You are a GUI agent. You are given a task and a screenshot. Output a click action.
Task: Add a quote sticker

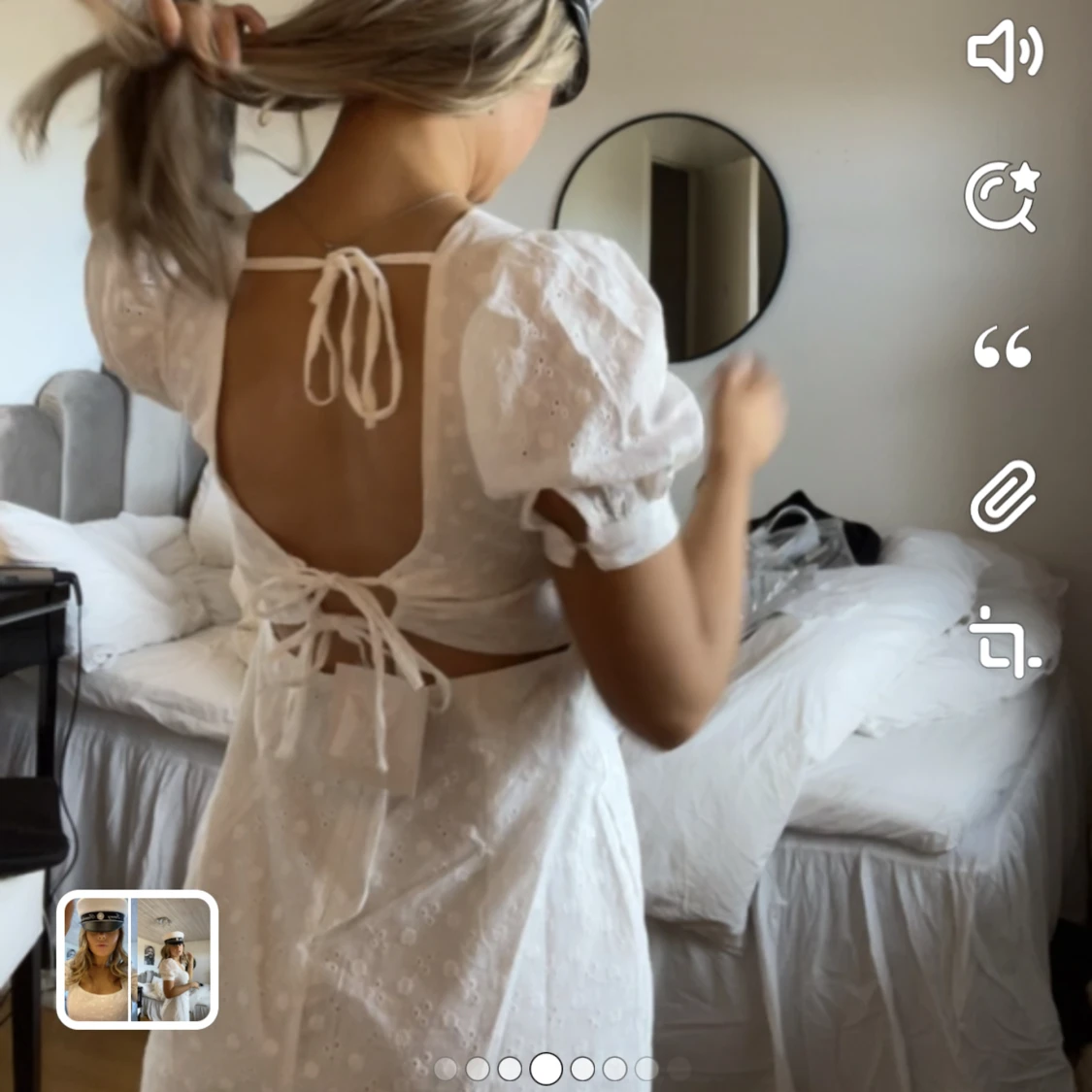(x=1003, y=347)
